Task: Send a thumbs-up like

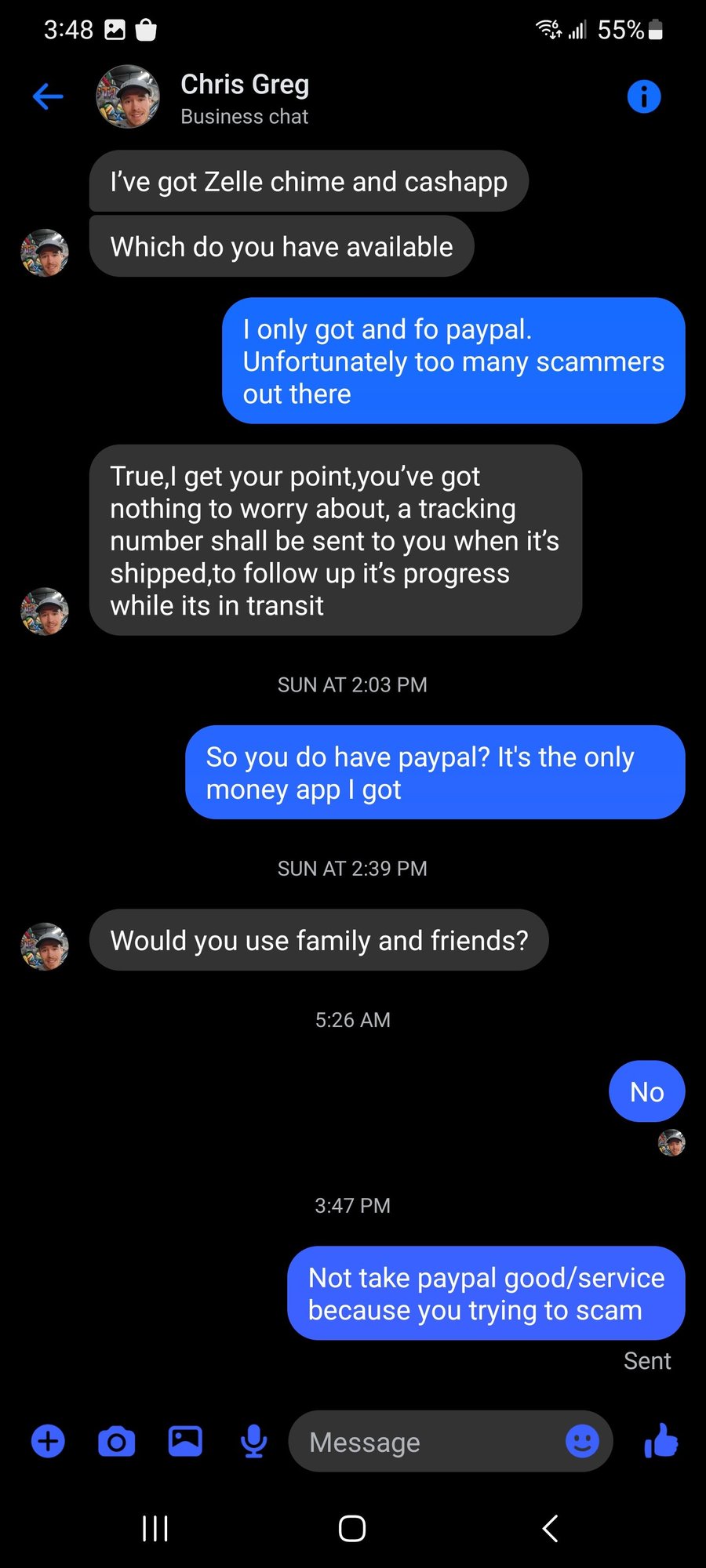Action: click(x=661, y=1440)
